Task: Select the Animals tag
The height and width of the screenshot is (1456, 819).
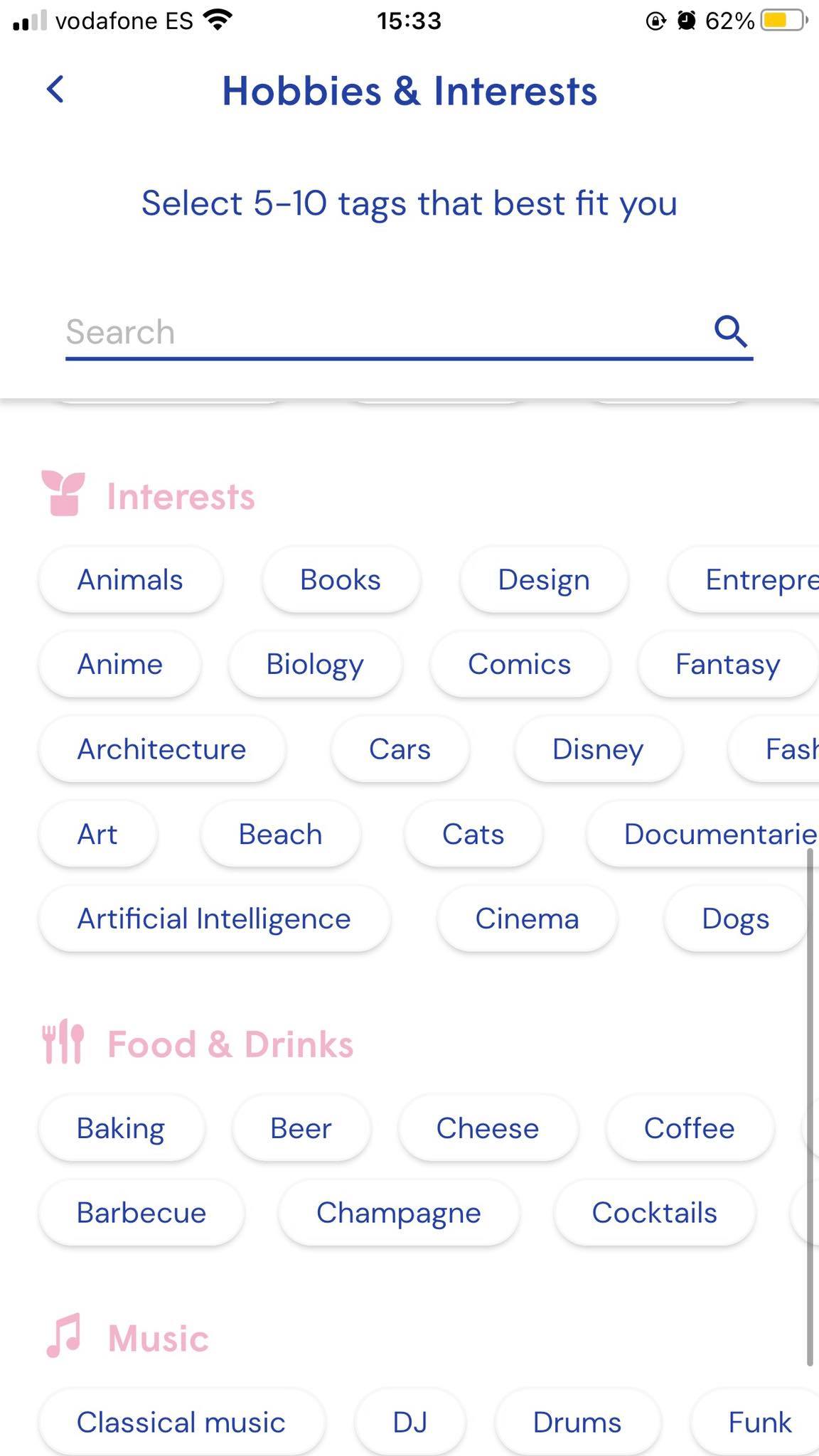Action: click(130, 580)
